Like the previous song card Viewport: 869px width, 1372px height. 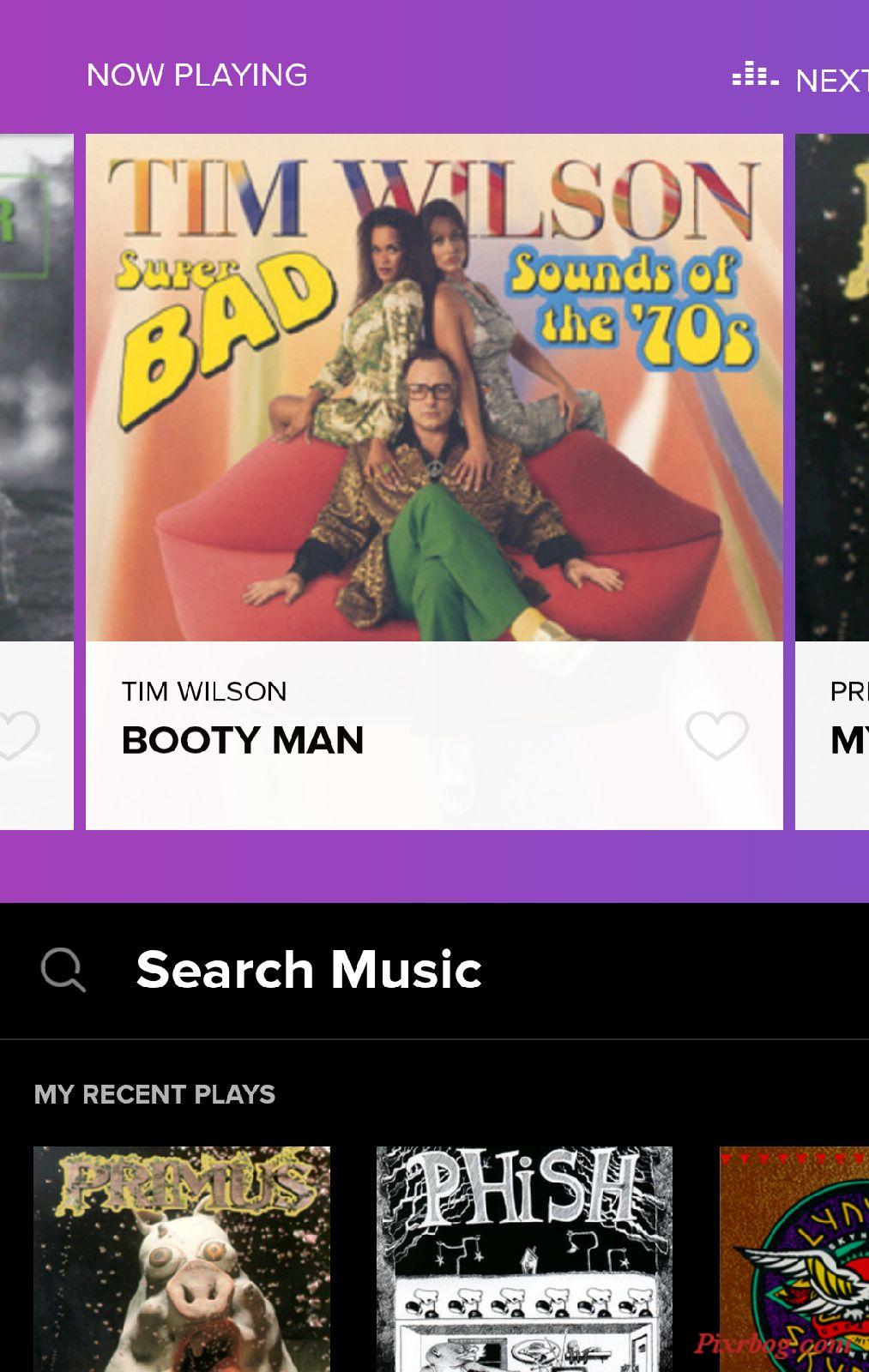[x=17, y=735]
